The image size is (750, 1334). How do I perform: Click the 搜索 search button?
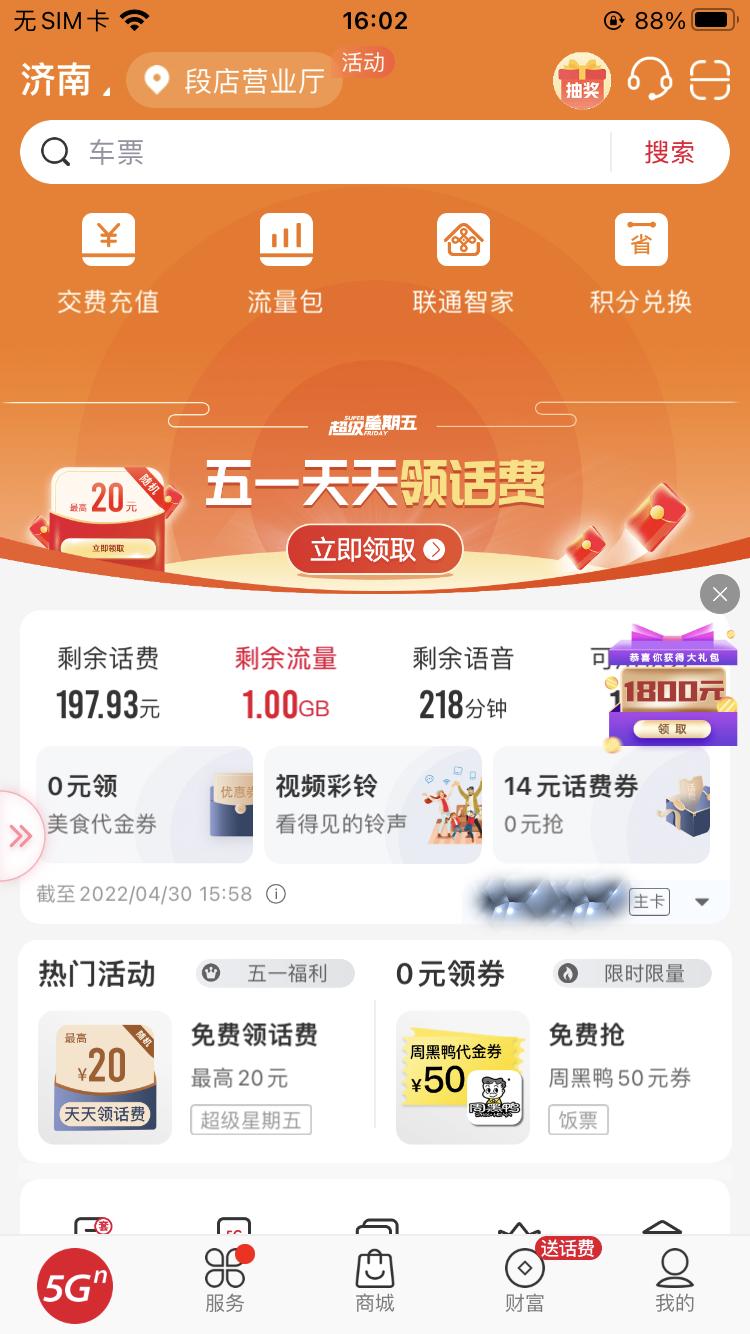668,151
